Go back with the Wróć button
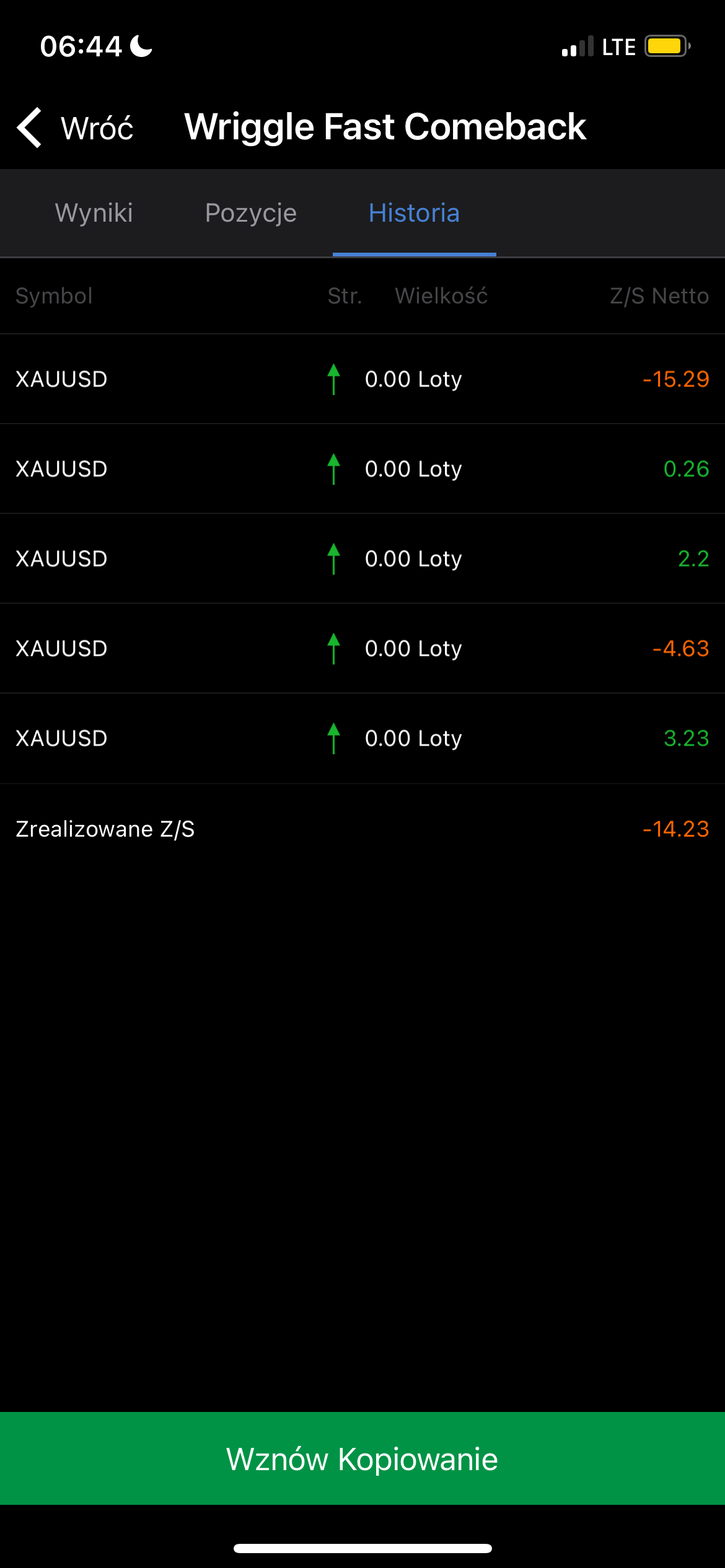 click(x=75, y=128)
